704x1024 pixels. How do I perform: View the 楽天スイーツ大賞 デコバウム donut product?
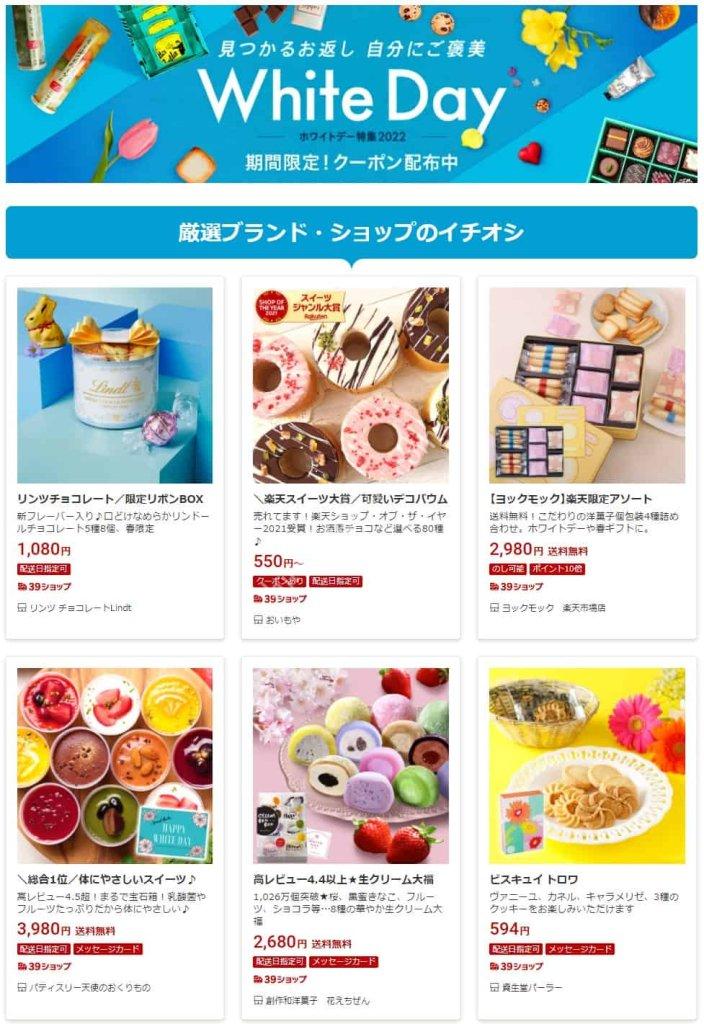tap(350, 385)
